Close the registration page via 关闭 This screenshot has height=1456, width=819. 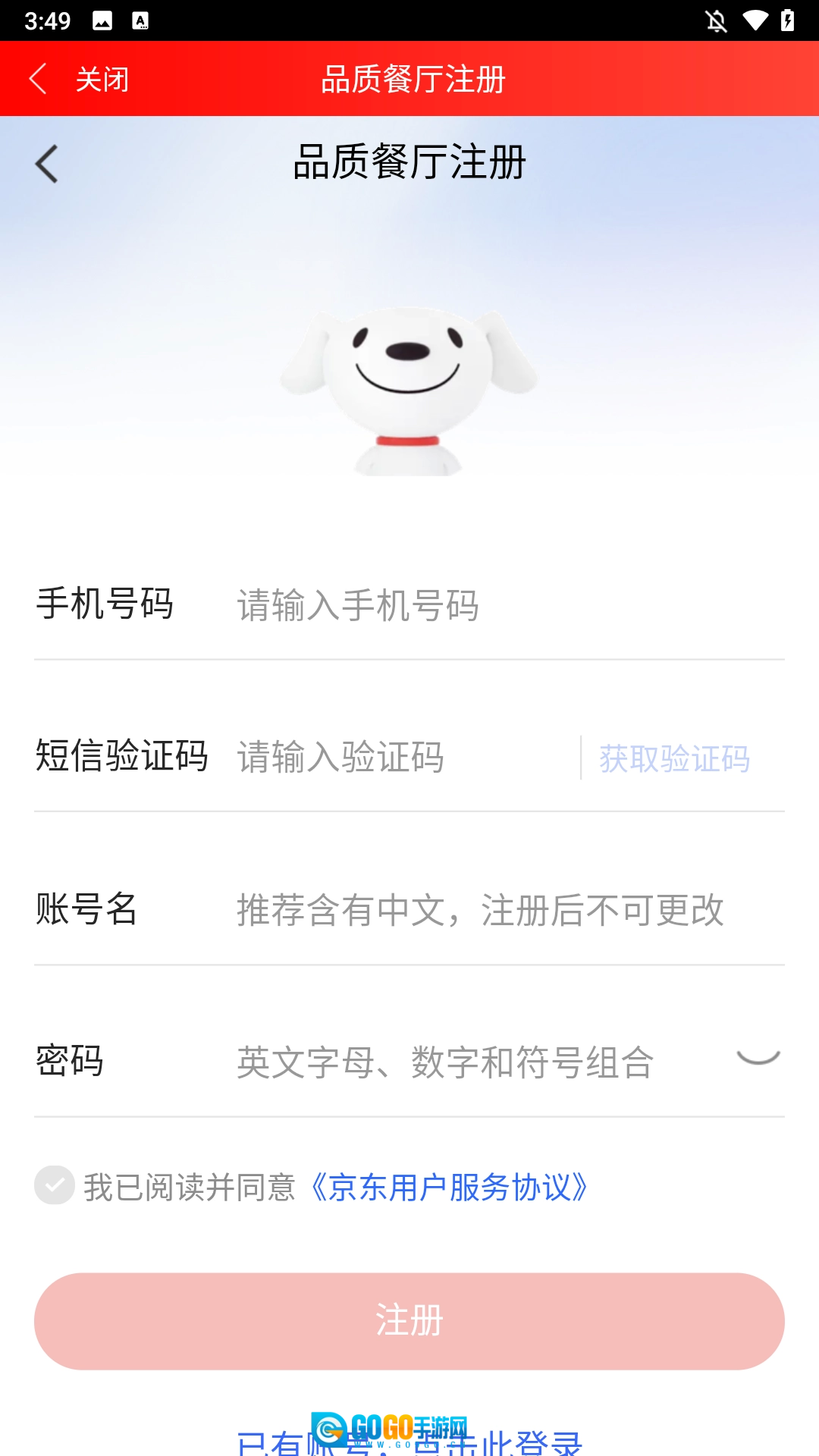pos(102,79)
